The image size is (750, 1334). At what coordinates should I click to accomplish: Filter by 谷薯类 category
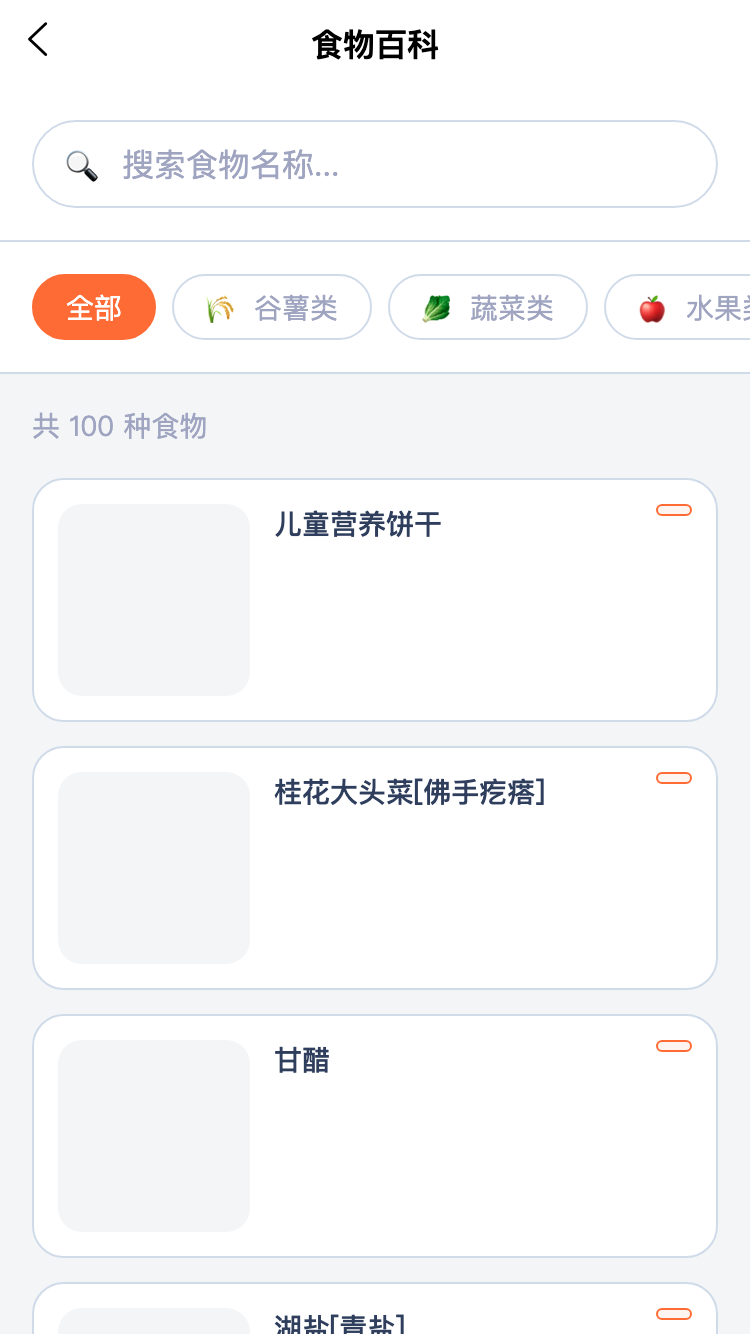(272, 307)
